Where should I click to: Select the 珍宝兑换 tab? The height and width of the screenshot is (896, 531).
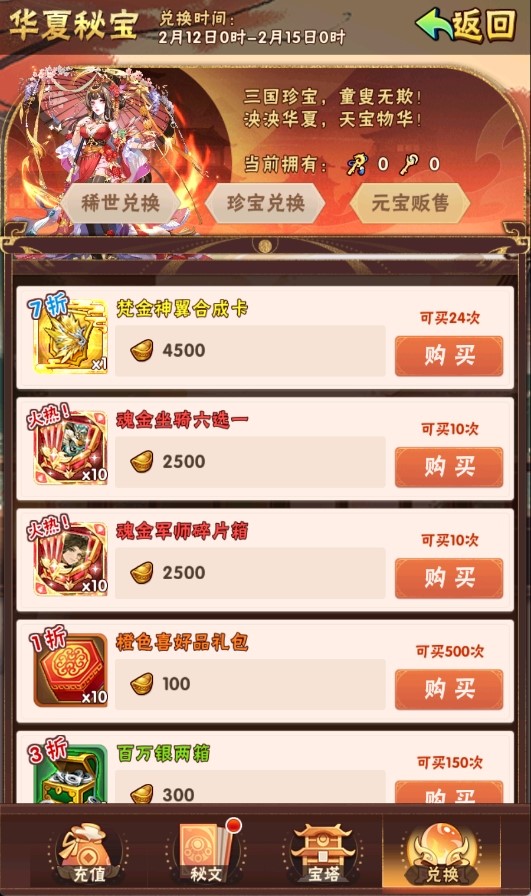click(265, 203)
